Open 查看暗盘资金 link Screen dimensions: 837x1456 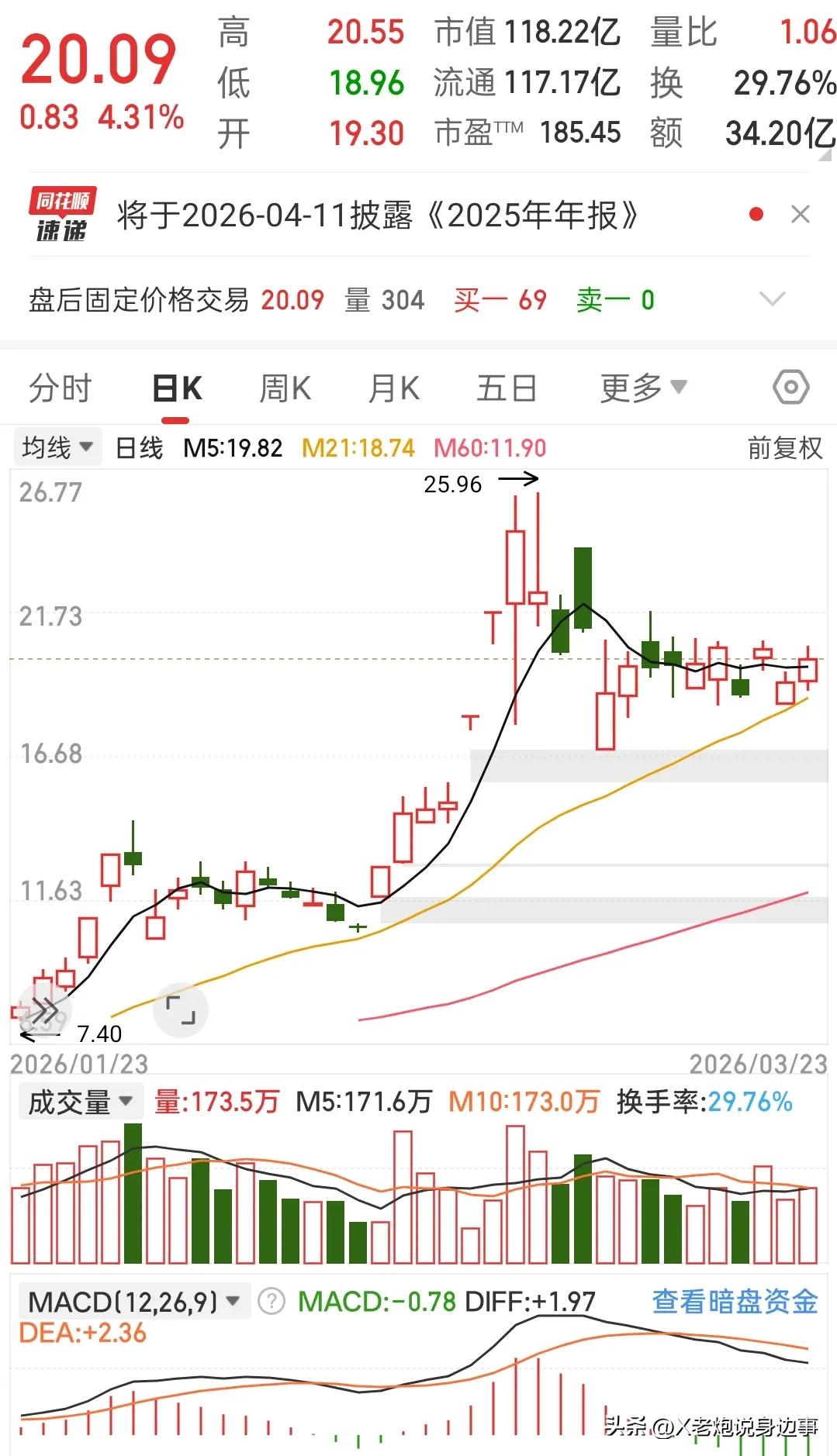point(735,1302)
